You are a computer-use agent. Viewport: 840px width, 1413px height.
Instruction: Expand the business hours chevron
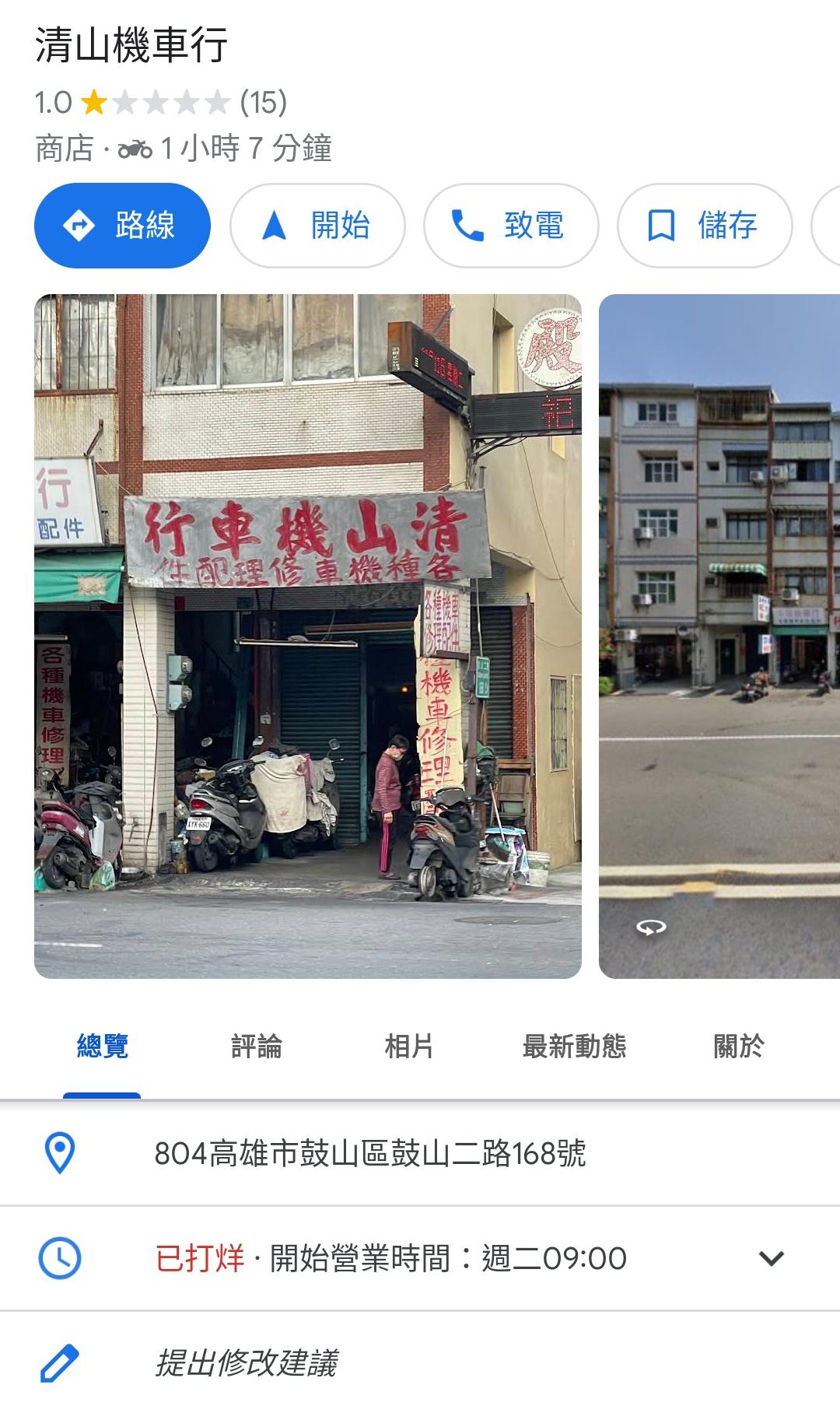771,1258
